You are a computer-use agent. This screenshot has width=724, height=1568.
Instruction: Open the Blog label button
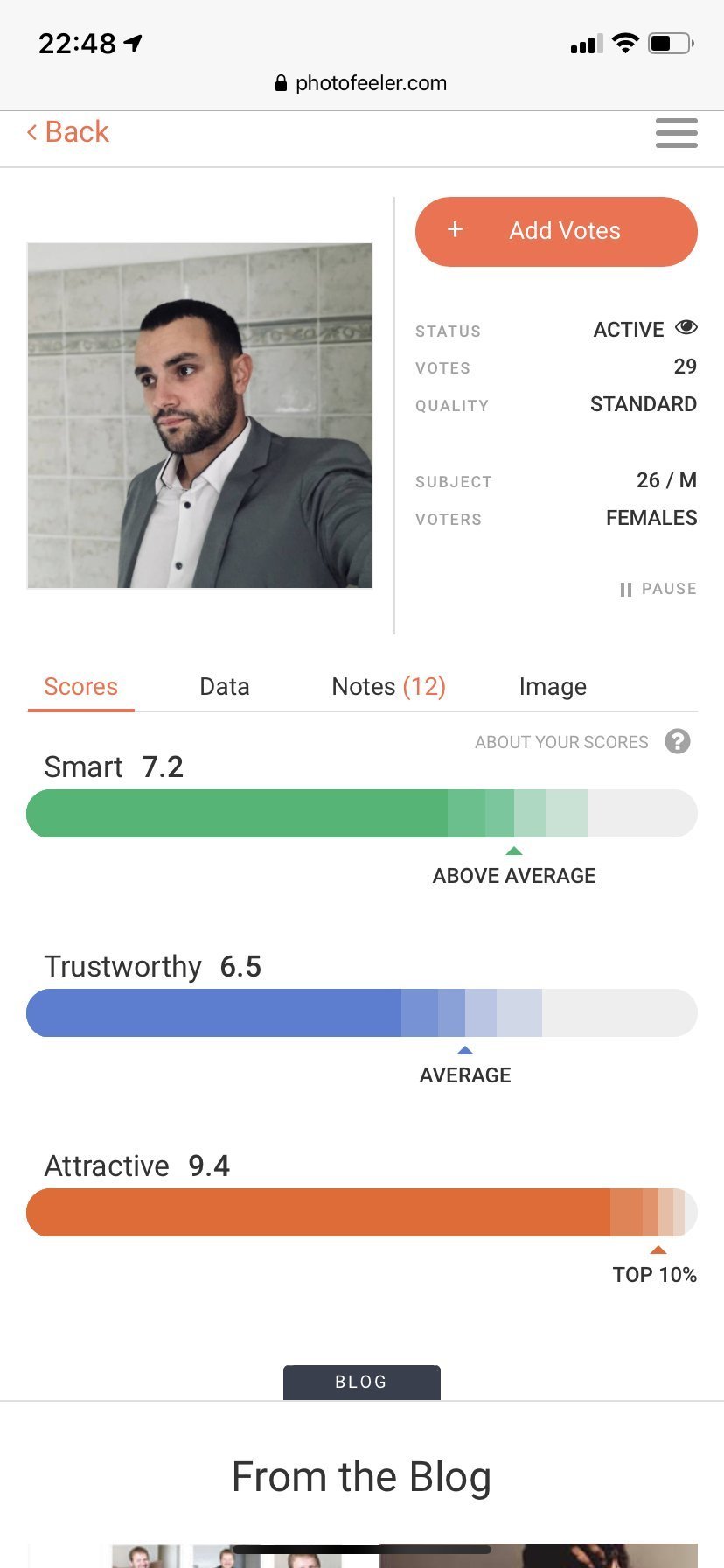[x=361, y=1382]
